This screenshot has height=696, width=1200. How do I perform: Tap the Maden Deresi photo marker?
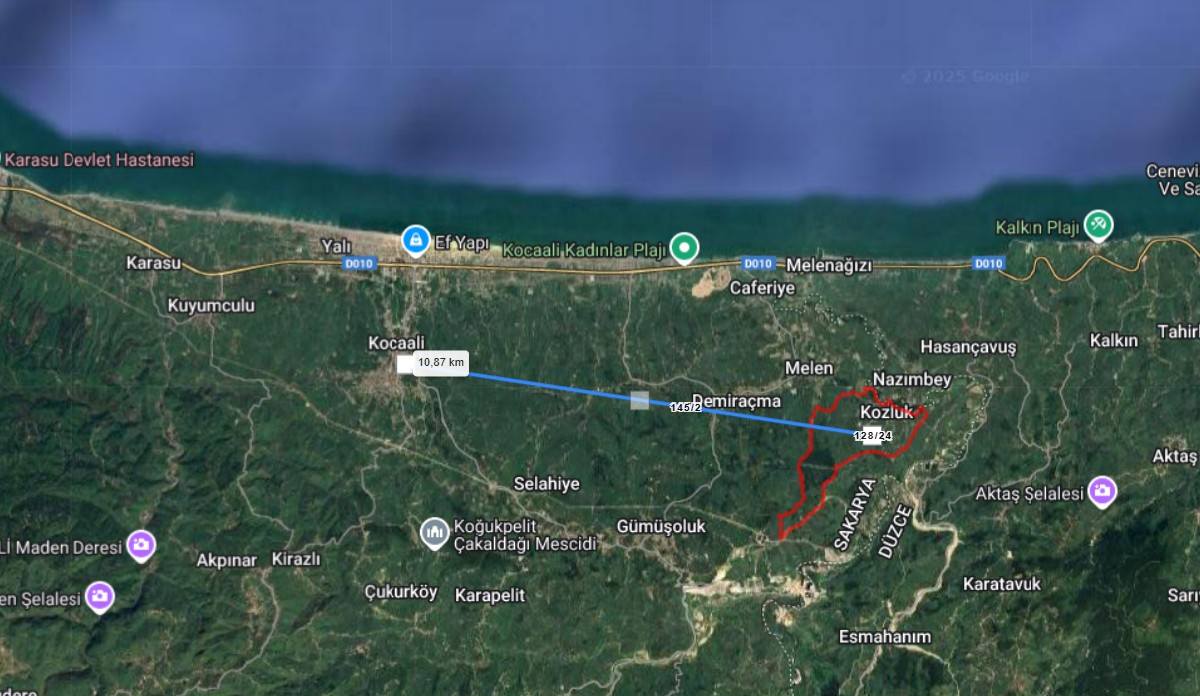click(x=141, y=545)
